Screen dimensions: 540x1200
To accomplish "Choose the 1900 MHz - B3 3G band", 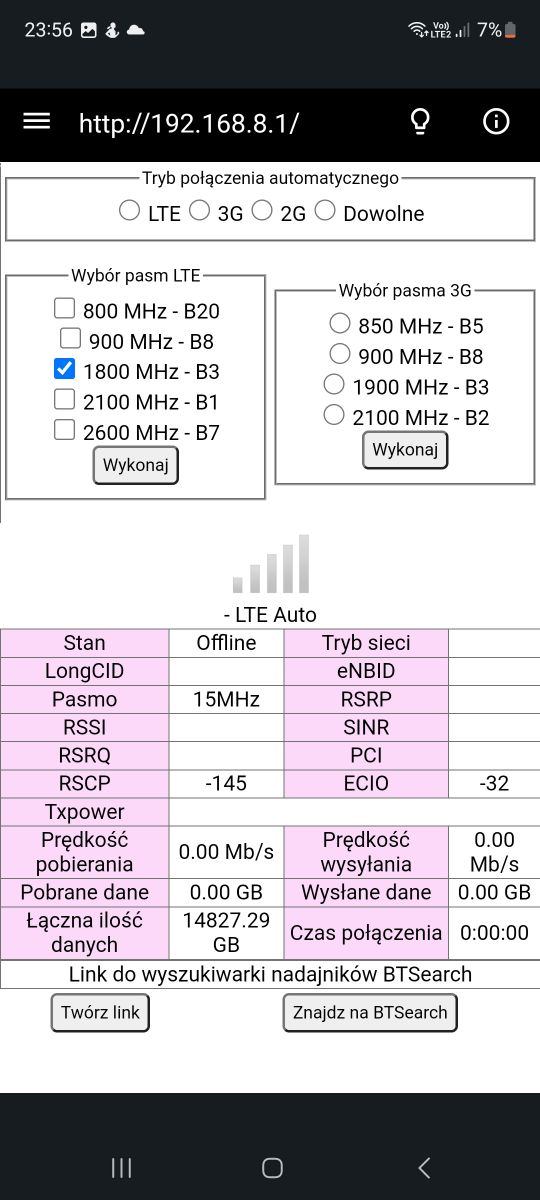I will (334, 384).
